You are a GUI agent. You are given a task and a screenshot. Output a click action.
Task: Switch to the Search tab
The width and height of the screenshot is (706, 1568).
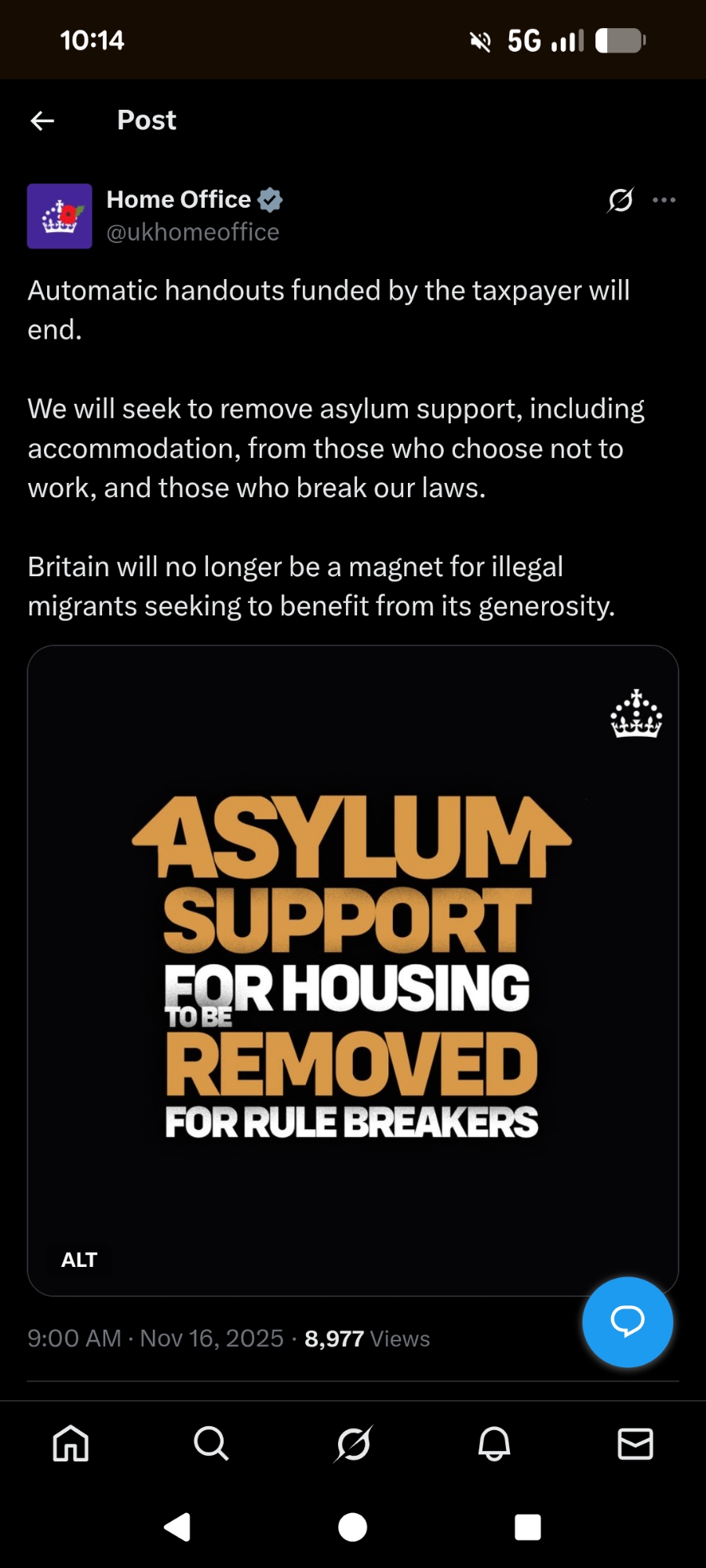(211, 1443)
